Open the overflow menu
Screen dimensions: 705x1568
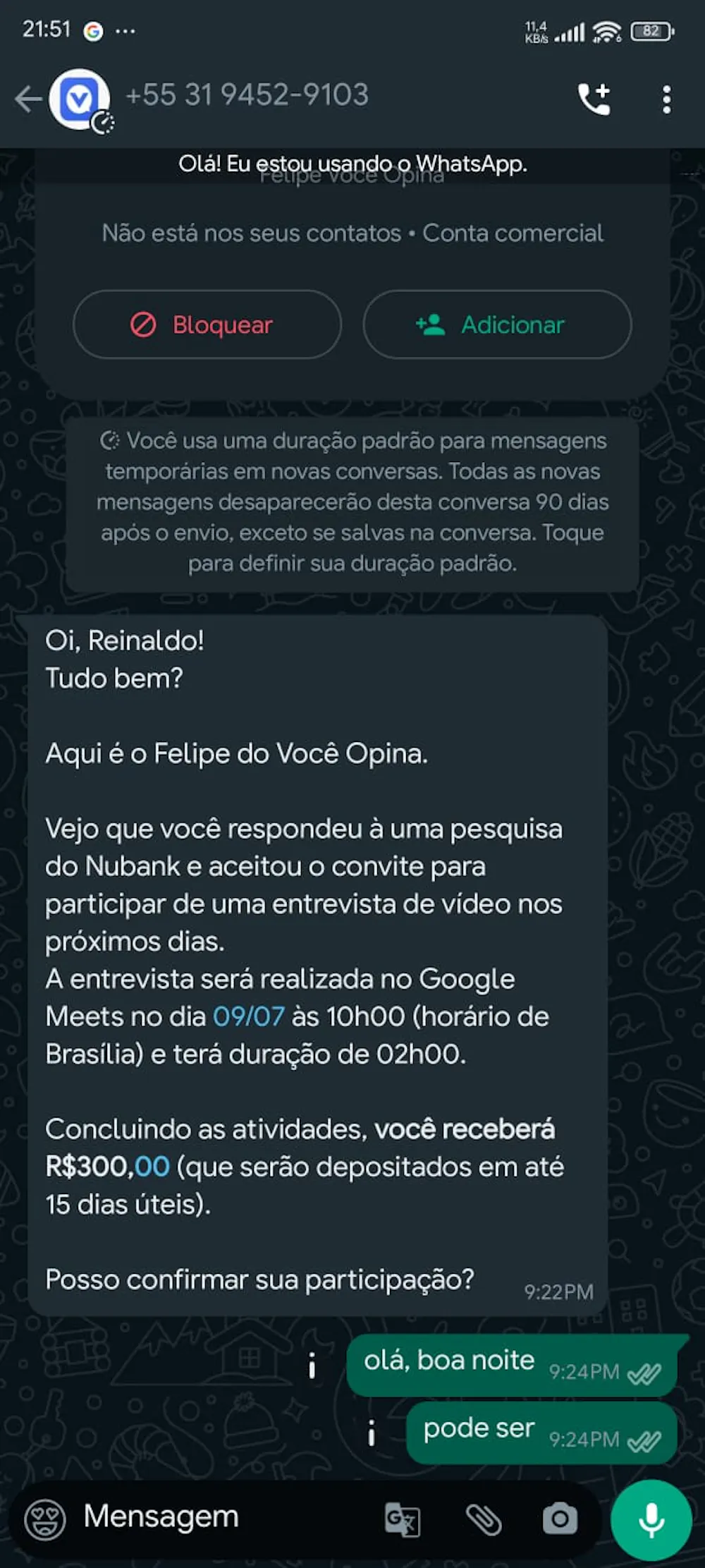tap(666, 99)
